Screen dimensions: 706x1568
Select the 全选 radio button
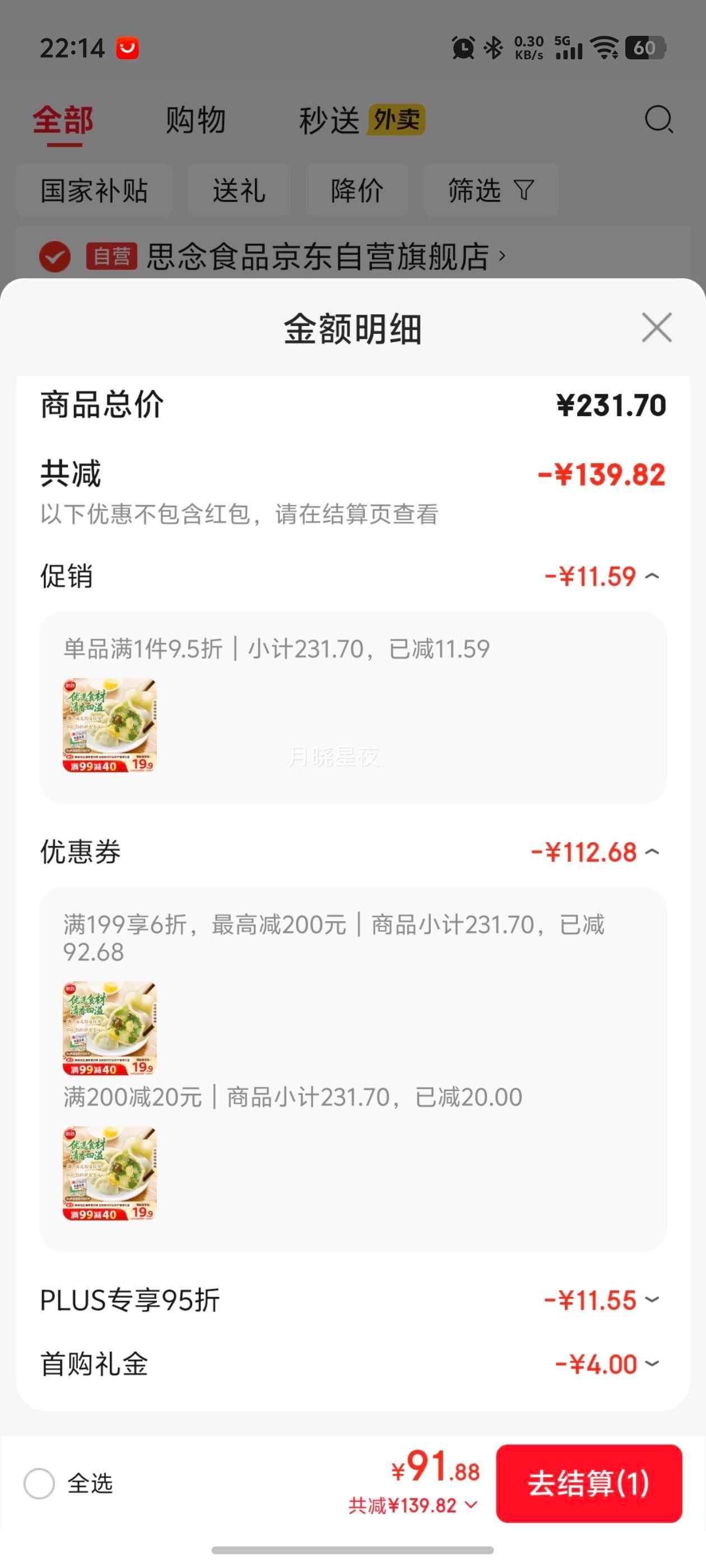40,1484
